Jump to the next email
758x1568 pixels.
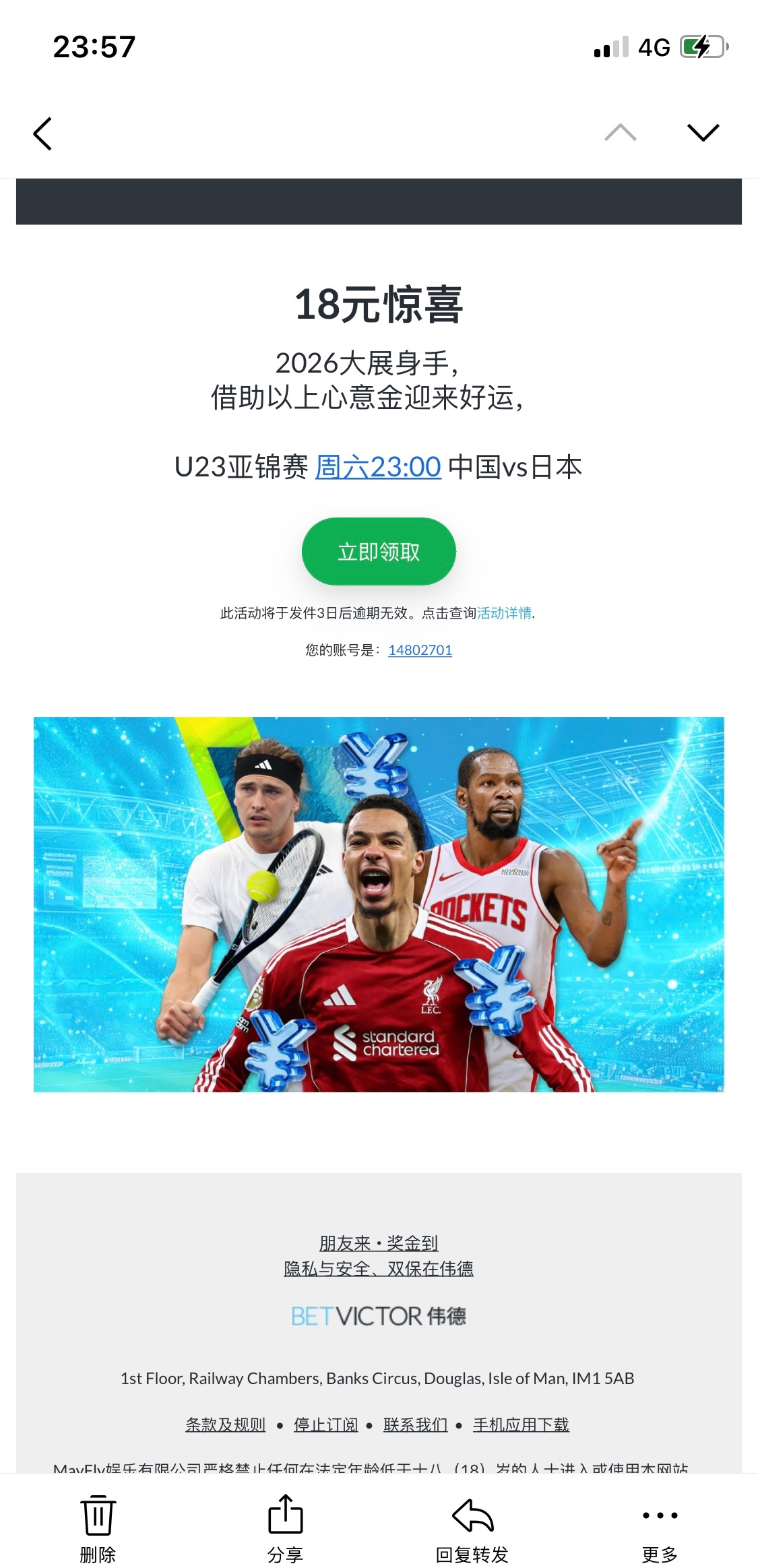click(x=703, y=133)
